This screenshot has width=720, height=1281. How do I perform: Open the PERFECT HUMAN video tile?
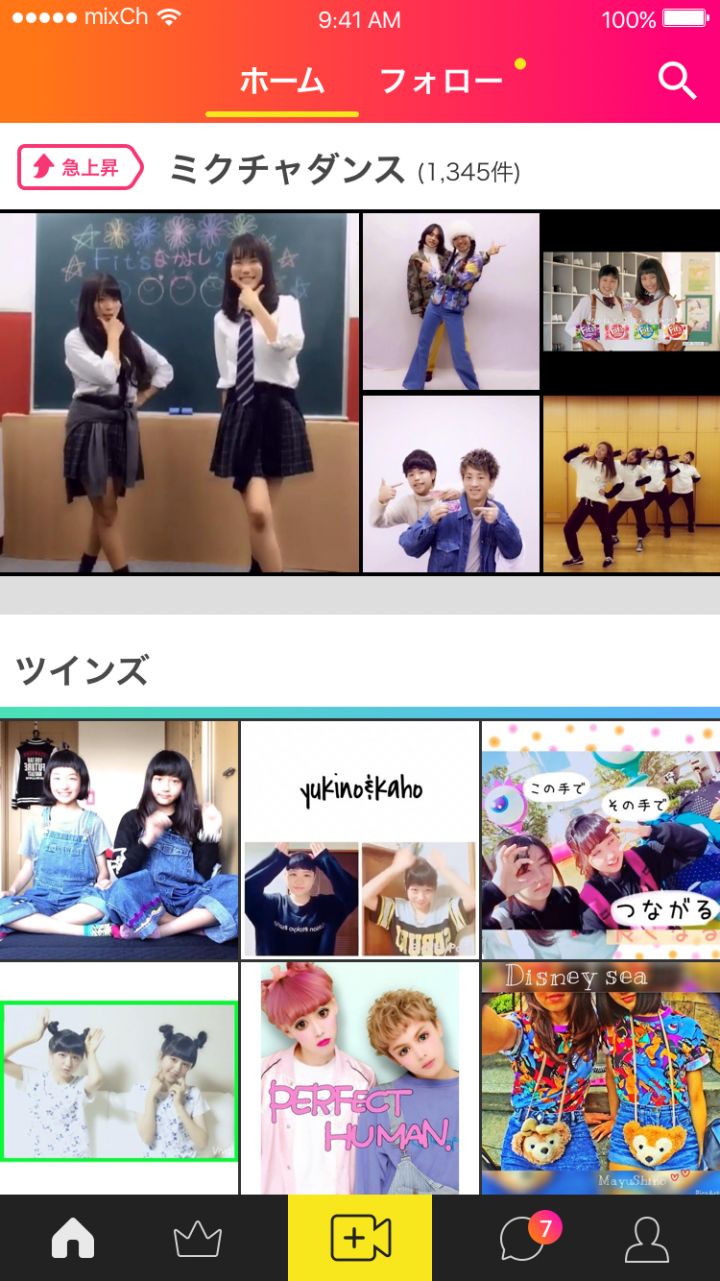coord(360,1078)
